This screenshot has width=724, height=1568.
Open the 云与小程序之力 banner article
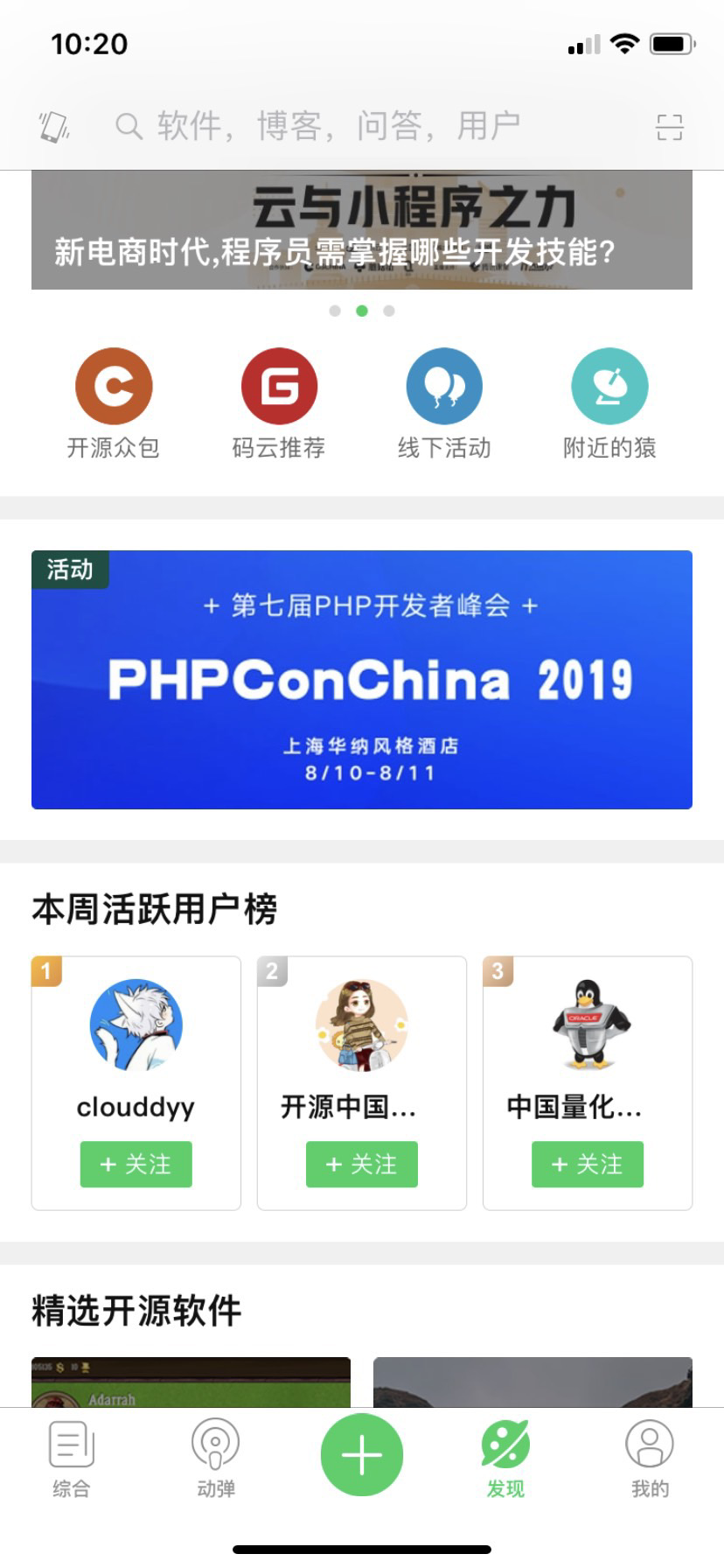point(362,231)
